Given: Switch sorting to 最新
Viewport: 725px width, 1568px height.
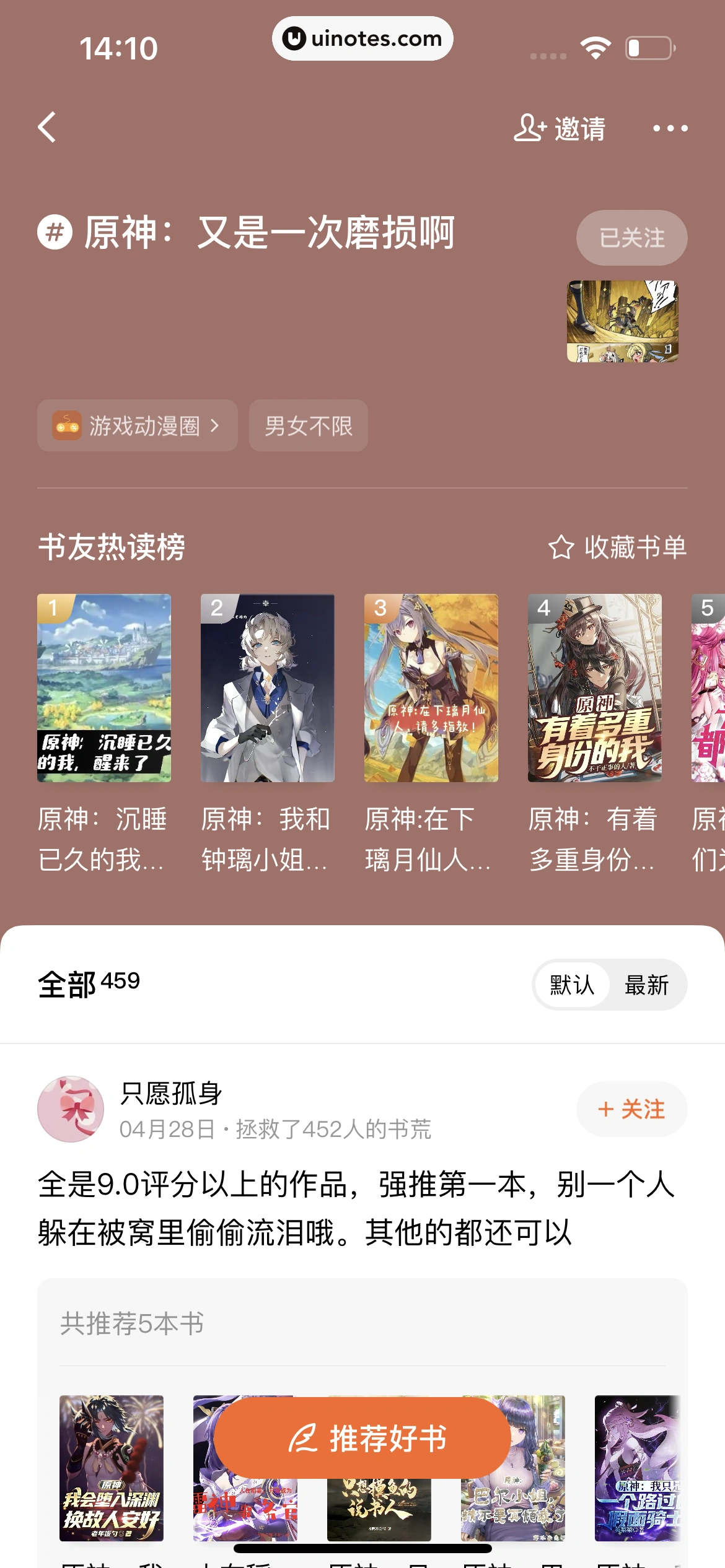Looking at the screenshot, I should pos(646,985).
